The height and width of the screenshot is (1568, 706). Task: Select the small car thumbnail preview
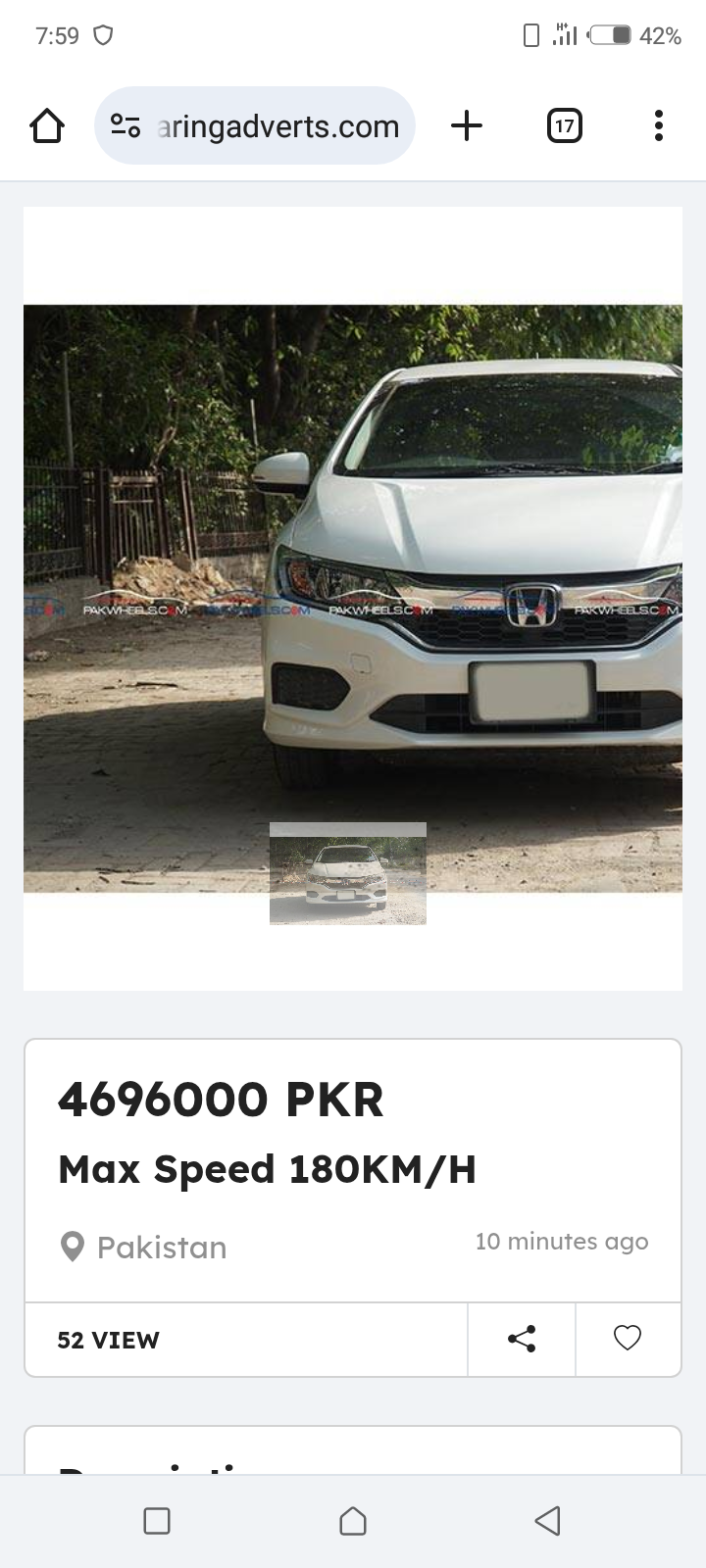(348, 873)
